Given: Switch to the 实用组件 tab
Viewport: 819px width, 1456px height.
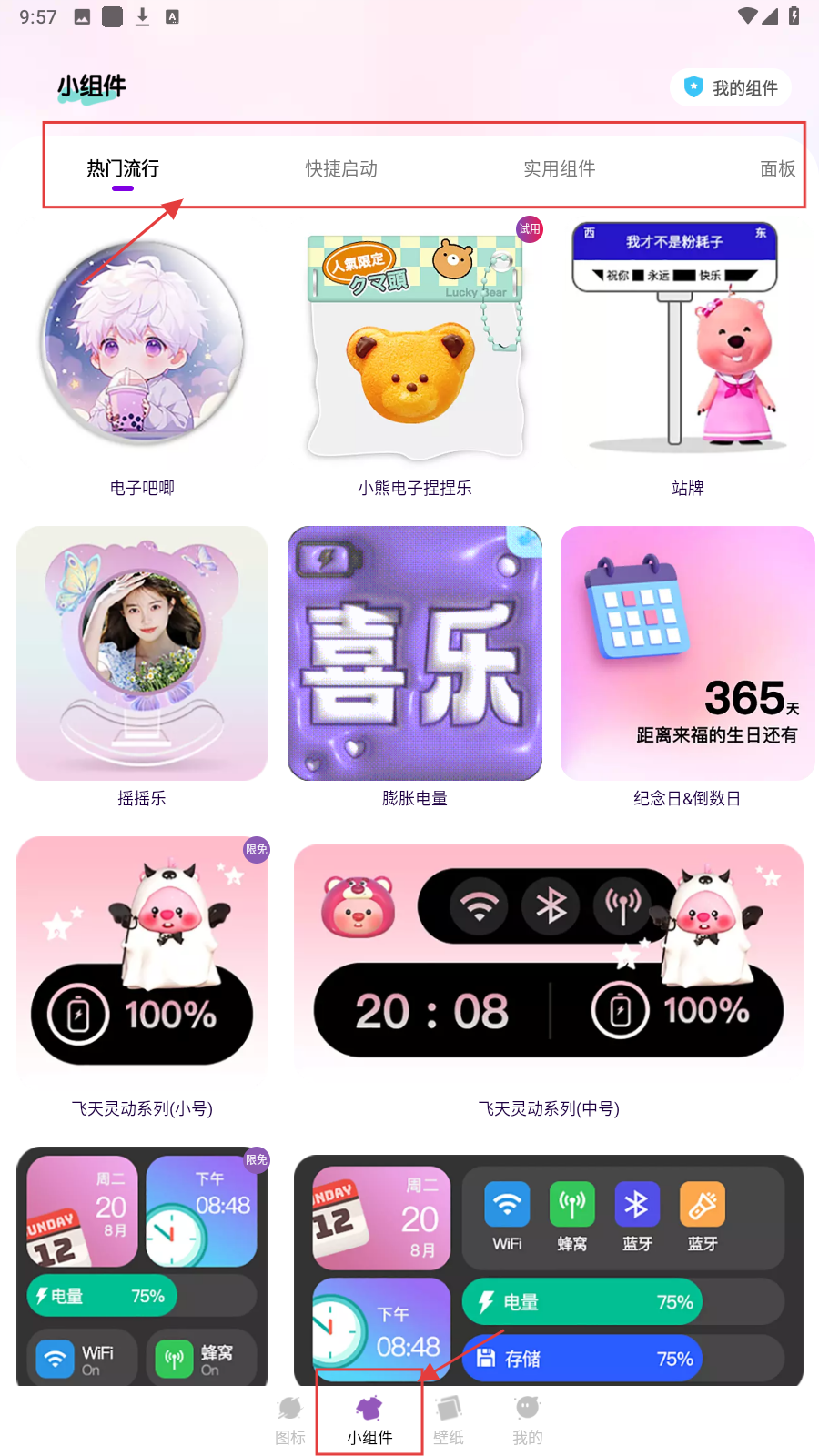Looking at the screenshot, I should click(x=559, y=168).
